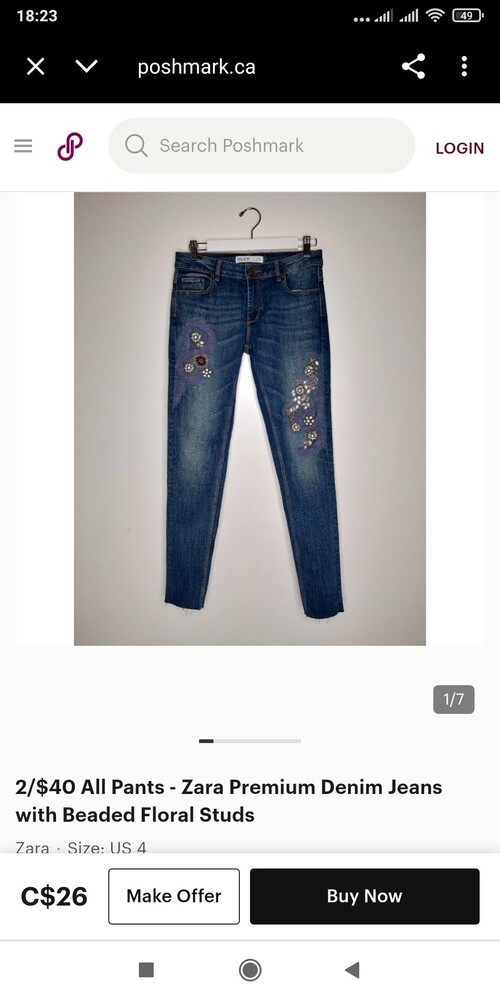Screen dimensions: 500x1000
Task: Open the hamburger menu
Action: pyautogui.click(x=23, y=147)
